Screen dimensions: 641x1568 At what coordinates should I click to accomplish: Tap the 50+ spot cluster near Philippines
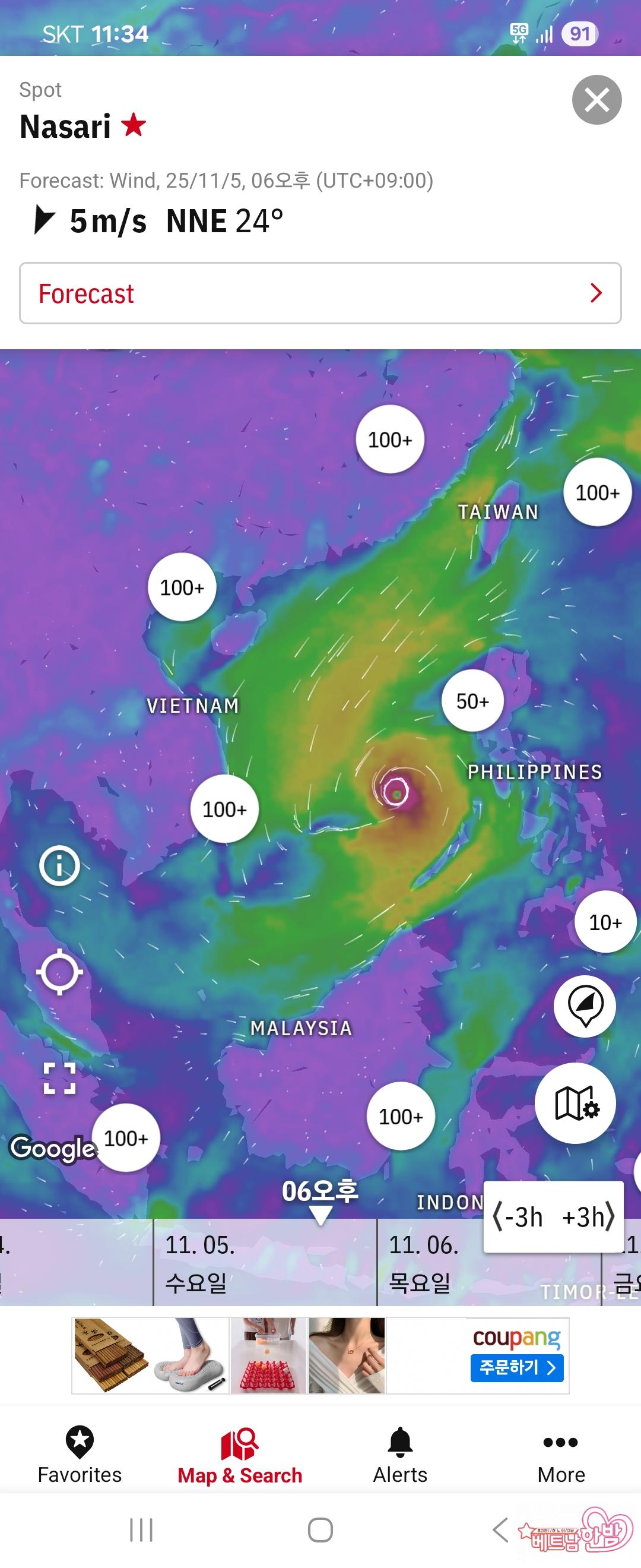click(472, 701)
